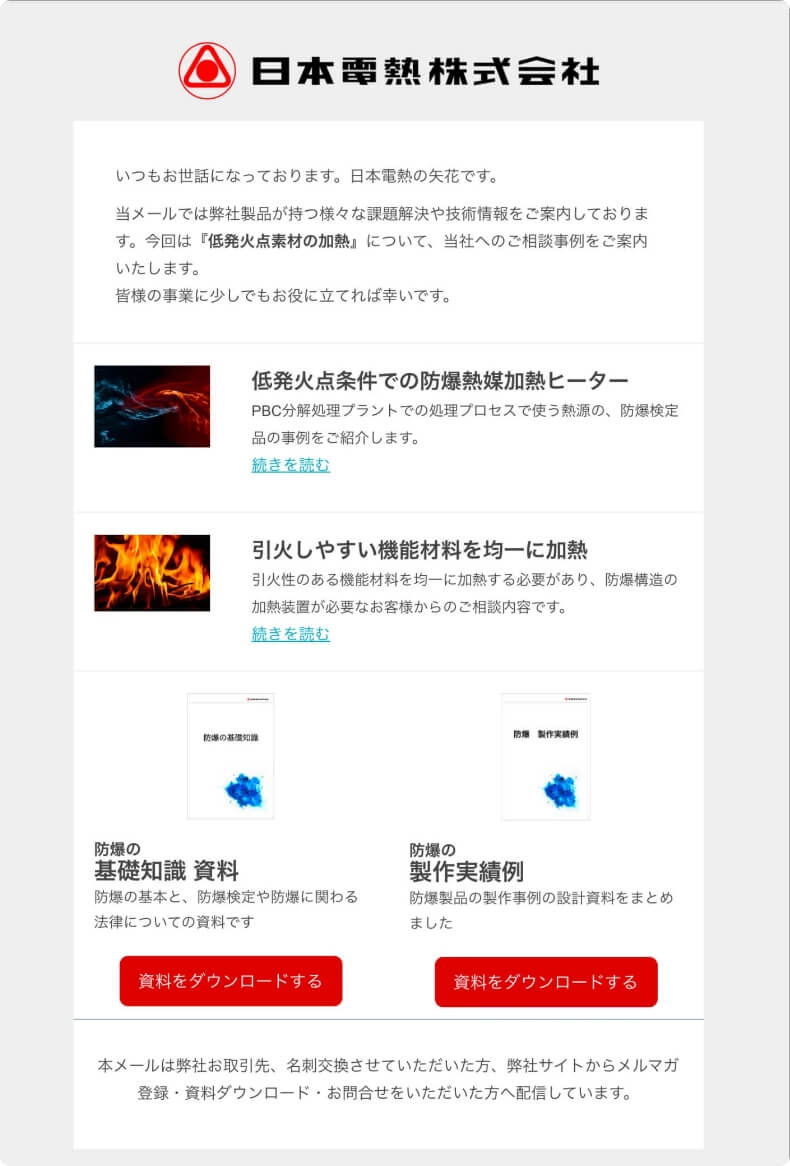This screenshot has height=1166, width=790.
Task: Open 続きを読む link under 低発火点条件での防爆熱媒加熱ヒーター
Action: coord(290,465)
